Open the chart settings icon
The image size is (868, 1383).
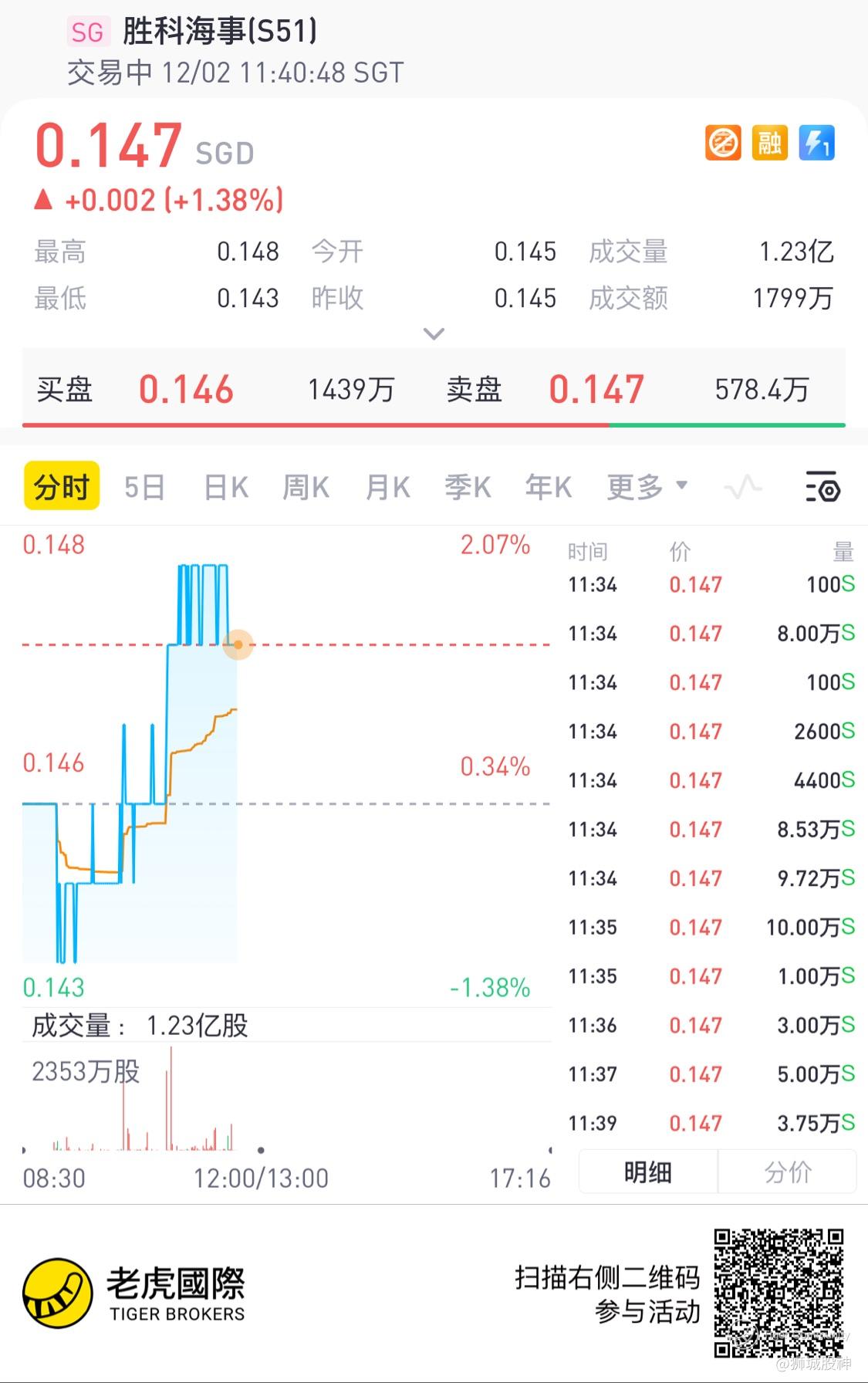point(822,486)
